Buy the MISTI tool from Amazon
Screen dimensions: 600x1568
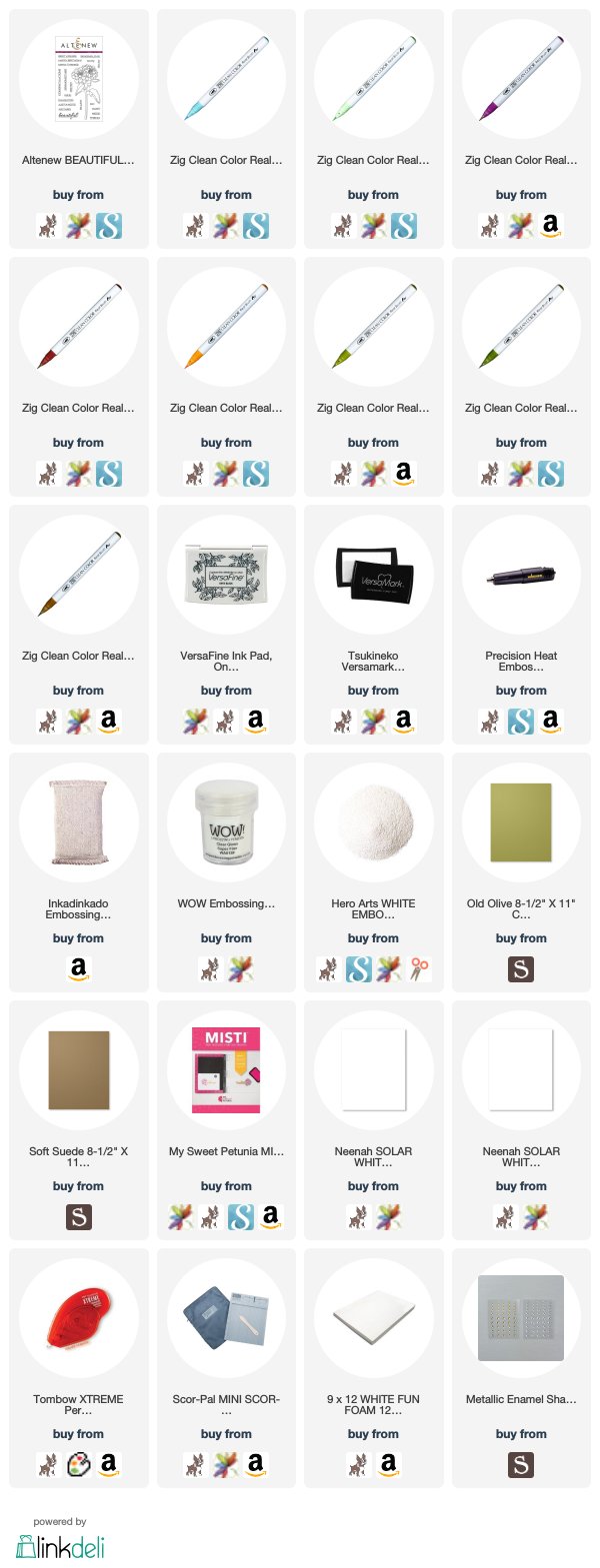pyautogui.click(x=271, y=1216)
